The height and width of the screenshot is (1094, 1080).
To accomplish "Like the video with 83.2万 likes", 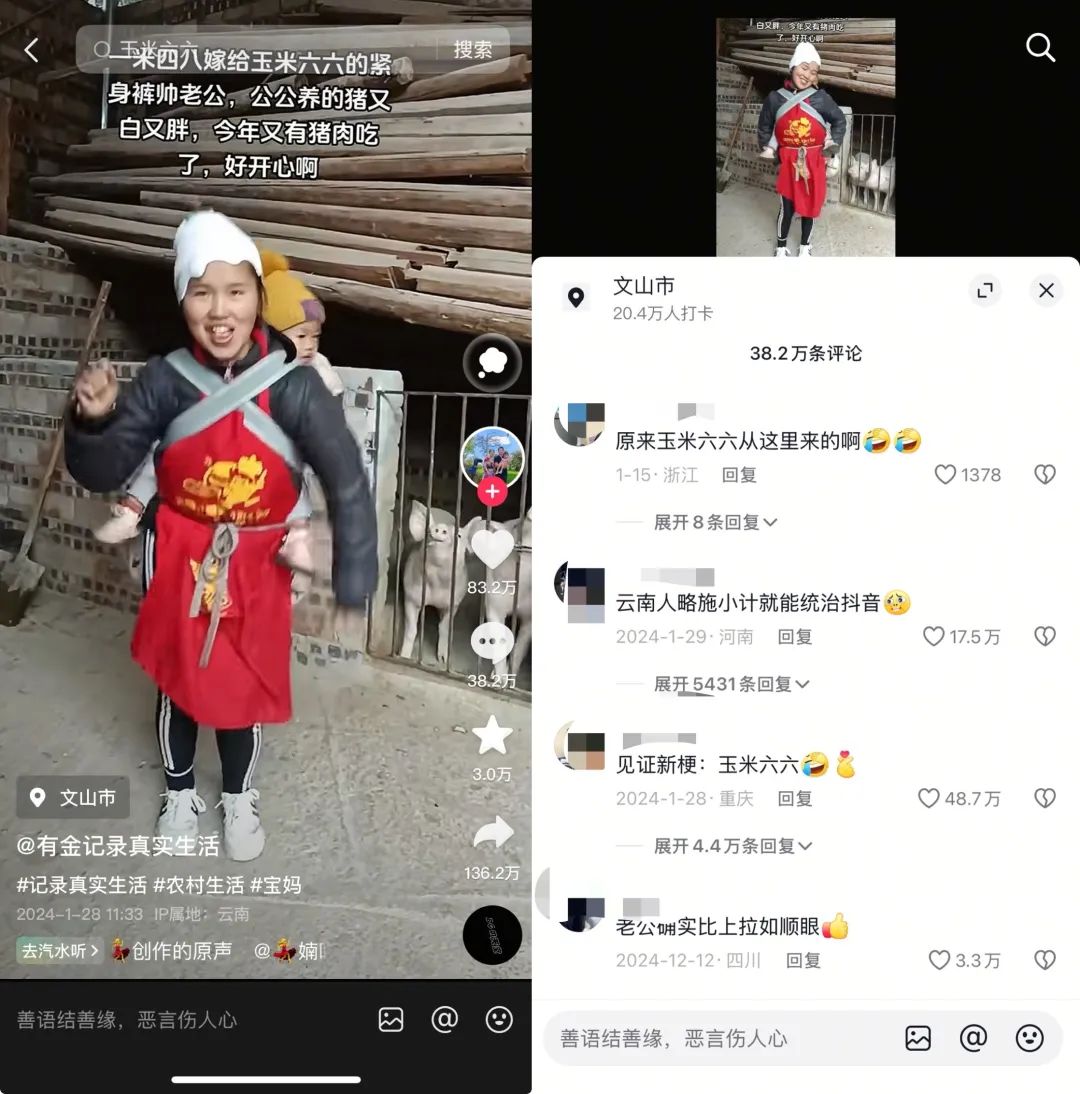I will 492,549.
